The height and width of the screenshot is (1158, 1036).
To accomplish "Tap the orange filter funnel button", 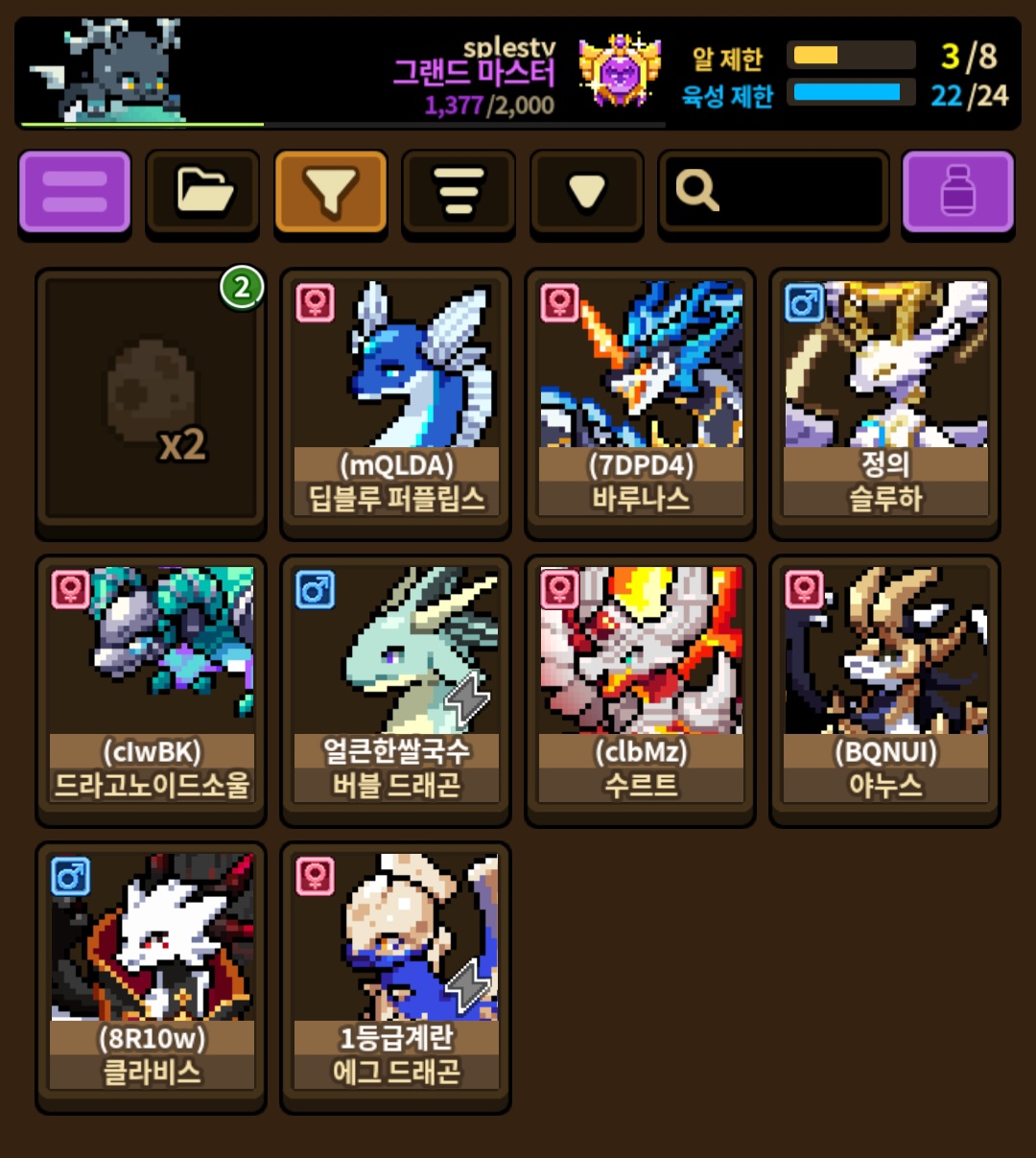I will click(331, 192).
